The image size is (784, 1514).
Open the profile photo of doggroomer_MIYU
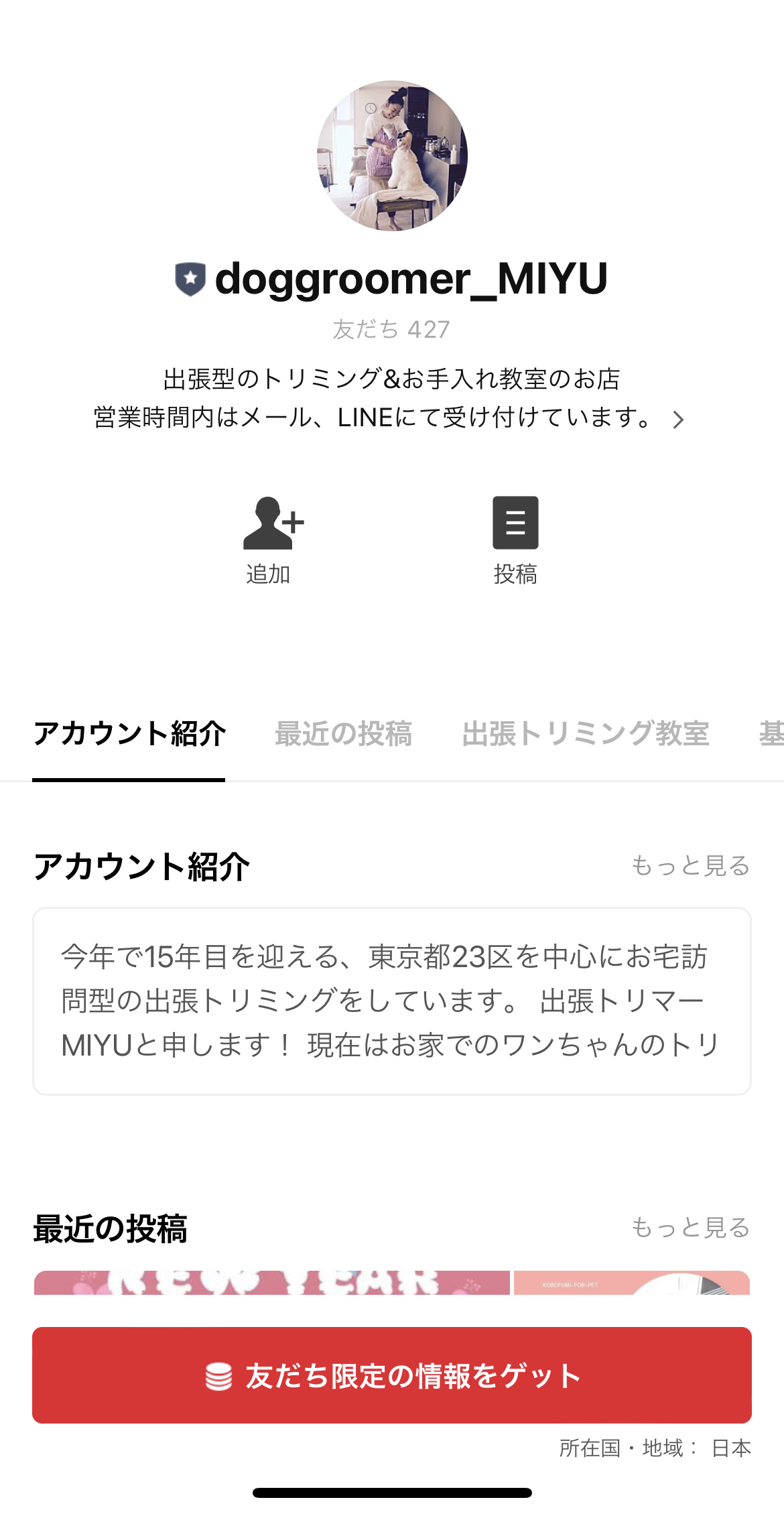coord(391,155)
